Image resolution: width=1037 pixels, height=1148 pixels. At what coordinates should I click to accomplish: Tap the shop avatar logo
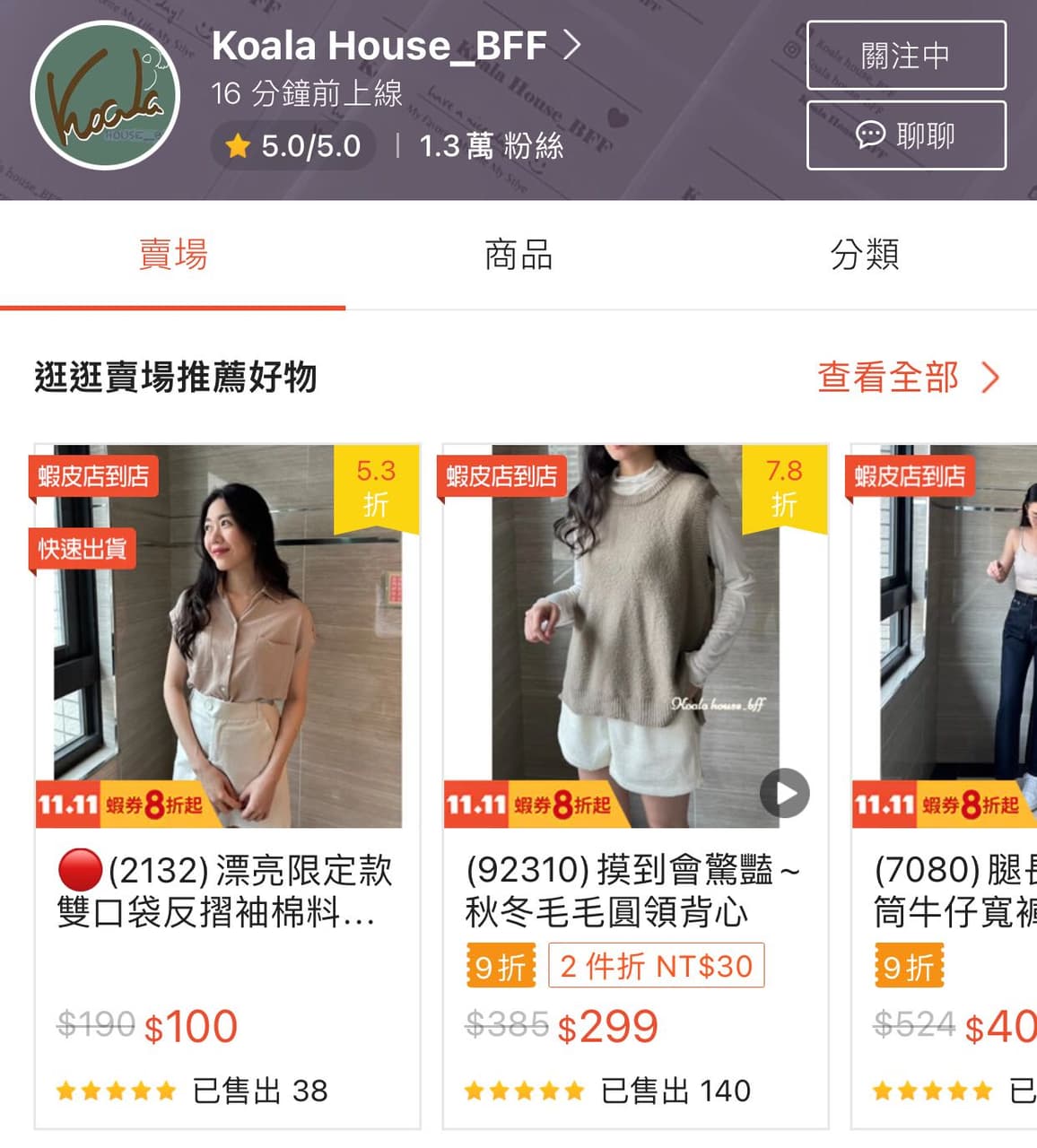(x=105, y=96)
